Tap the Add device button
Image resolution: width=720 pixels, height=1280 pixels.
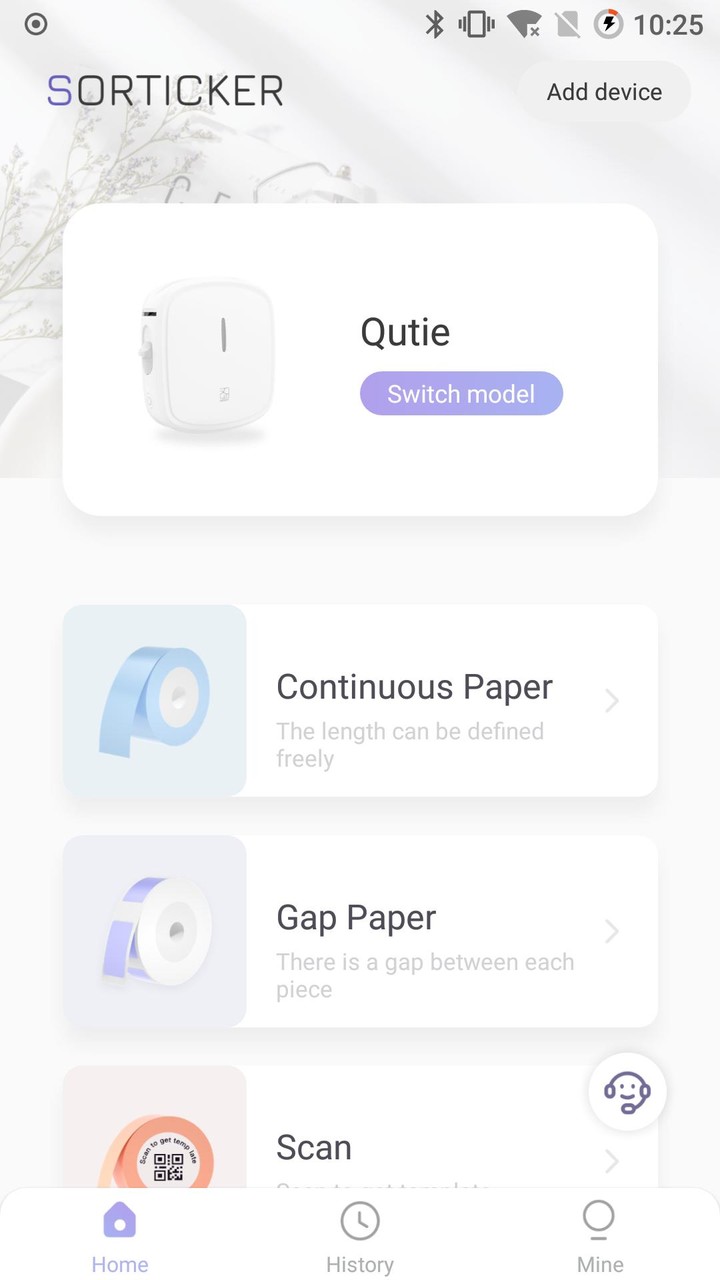click(x=604, y=92)
